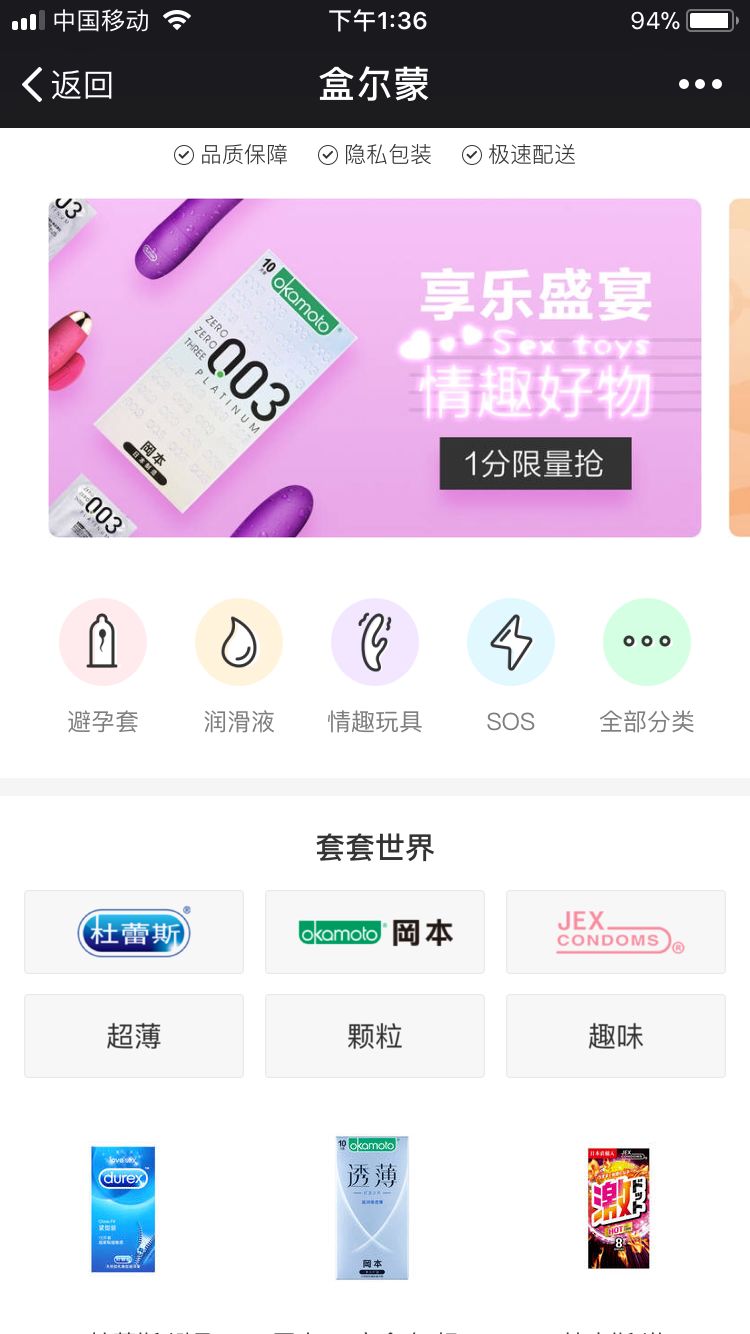
Task: Open the JEX Condoms brand tile
Action: 616,932
